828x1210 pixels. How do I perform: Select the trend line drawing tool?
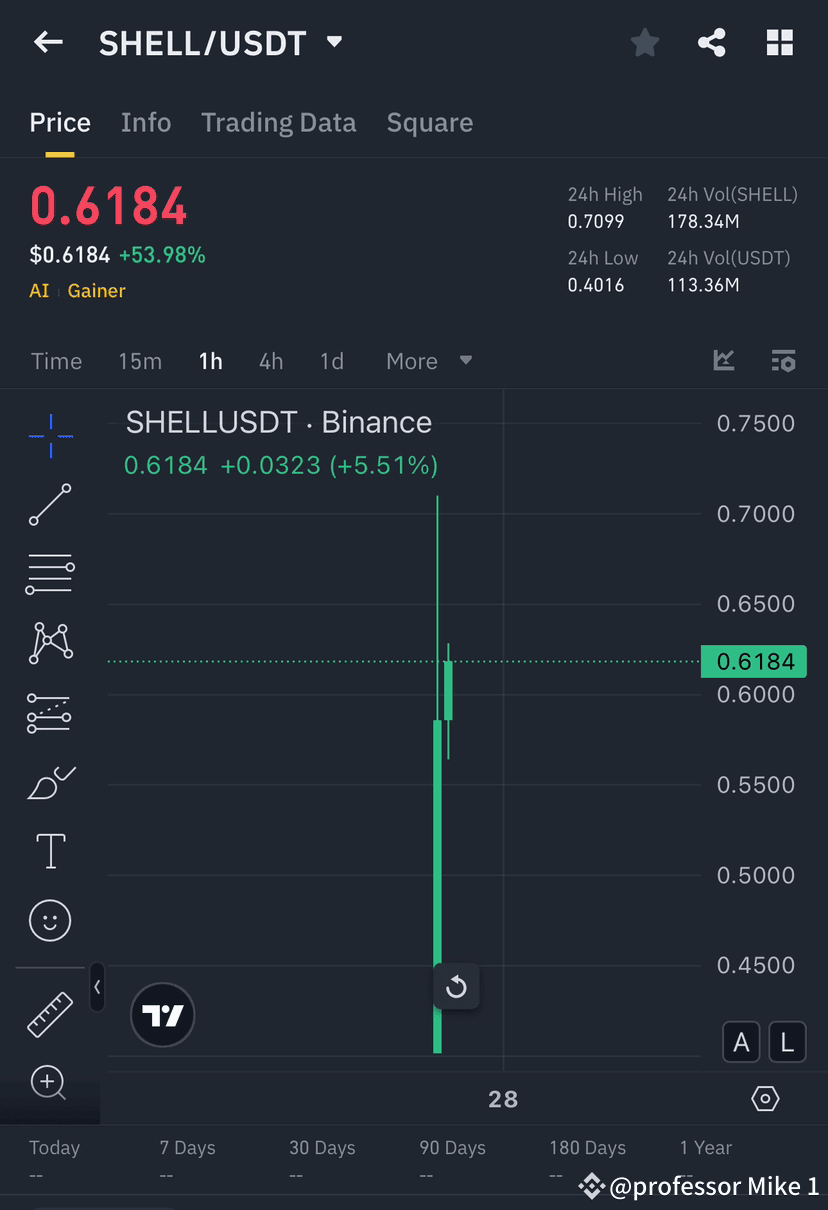[x=50, y=505]
